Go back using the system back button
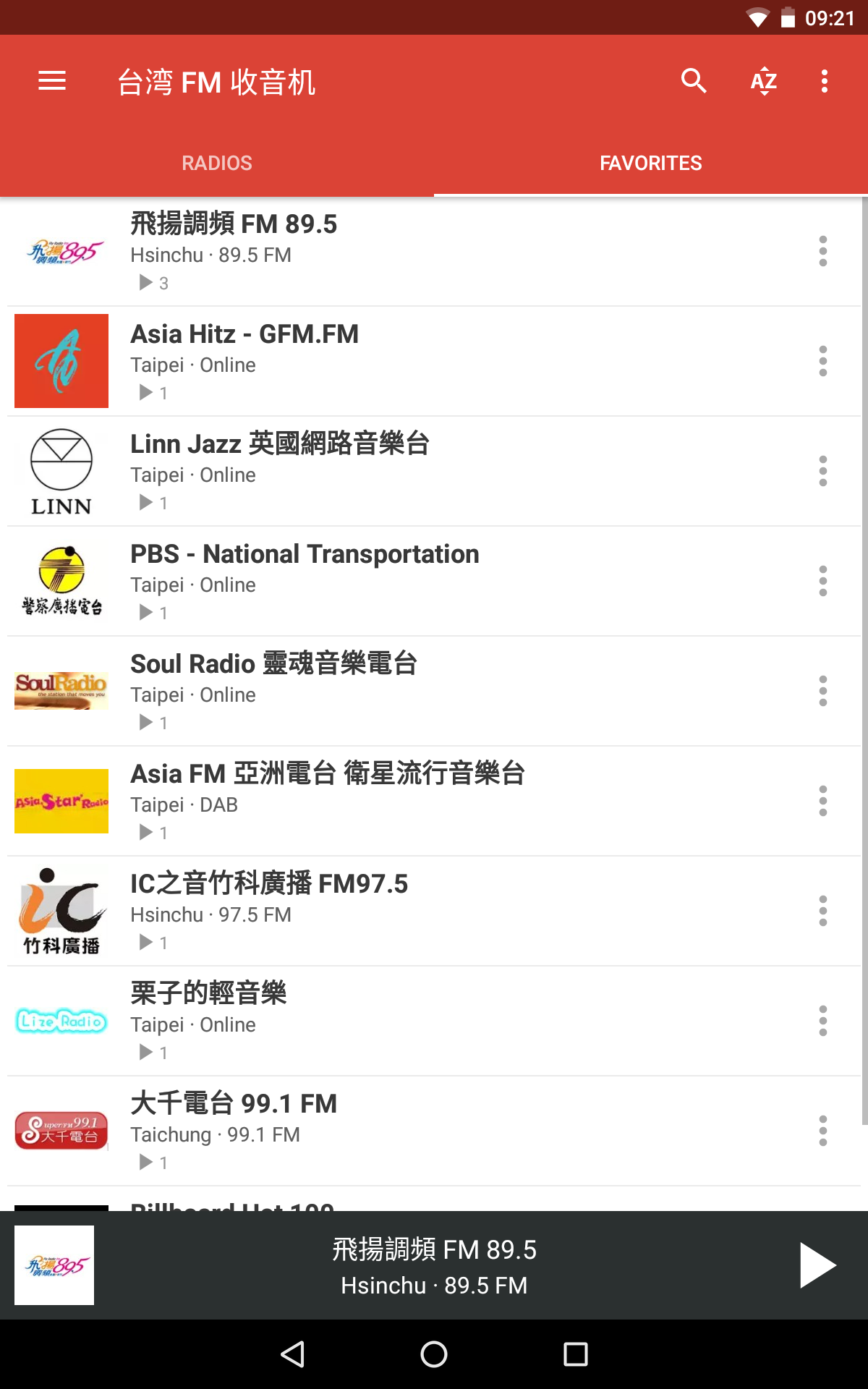Screen dimensions: 868x1389 coord(292,1354)
